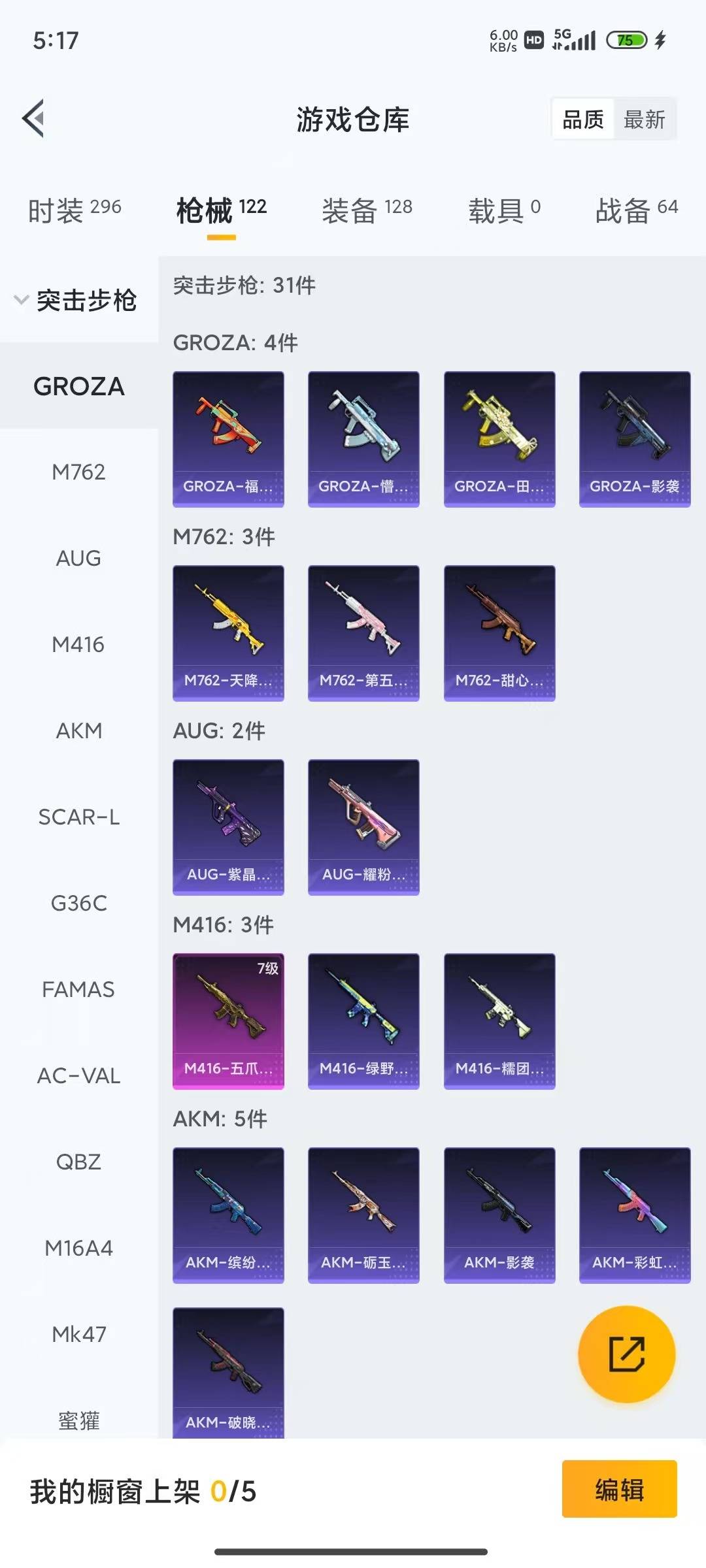The width and height of the screenshot is (706, 1568).
Task: View the M762-天降 skin item
Action: click(x=228, y=633)
